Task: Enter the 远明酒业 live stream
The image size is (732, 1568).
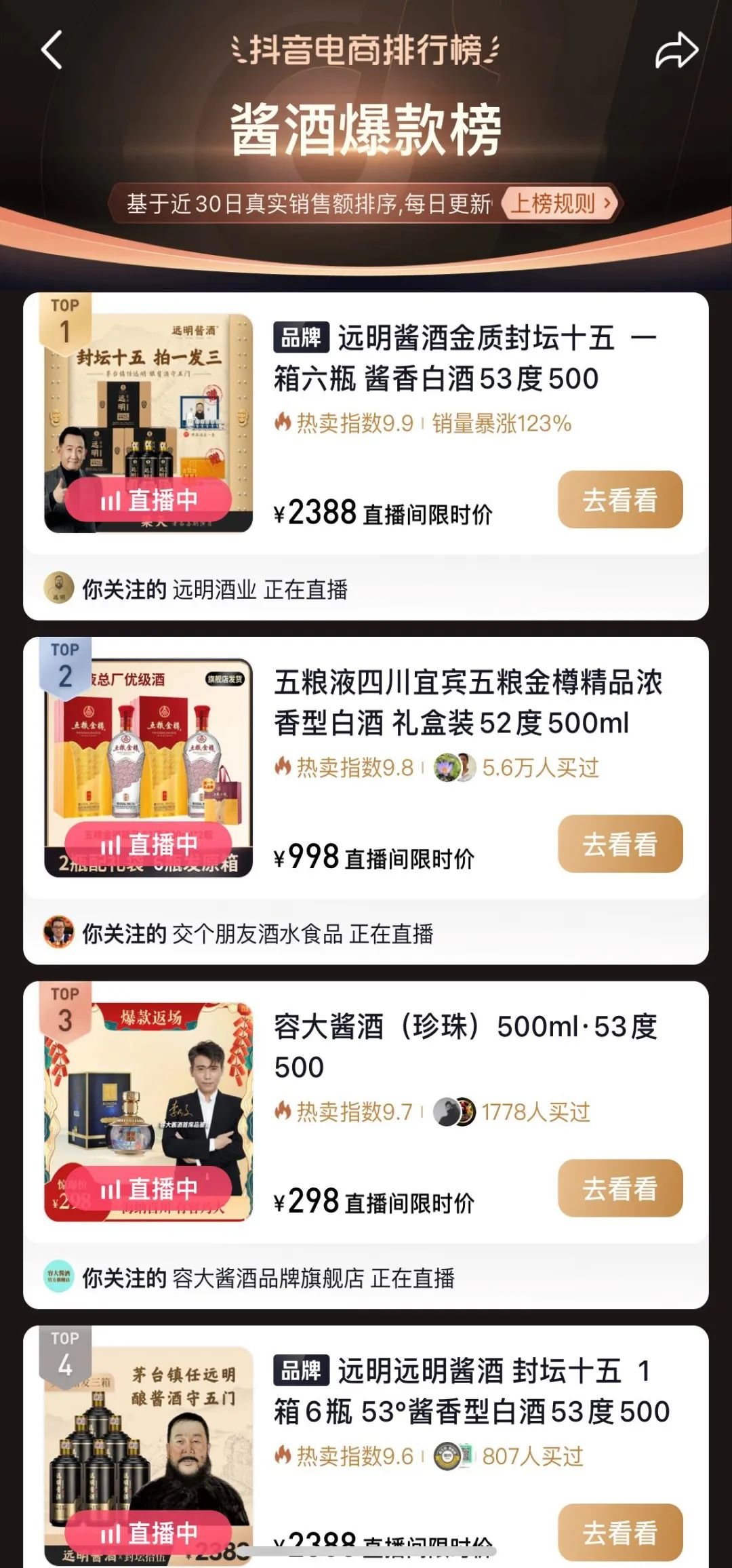Action: (x=215, y=589)
